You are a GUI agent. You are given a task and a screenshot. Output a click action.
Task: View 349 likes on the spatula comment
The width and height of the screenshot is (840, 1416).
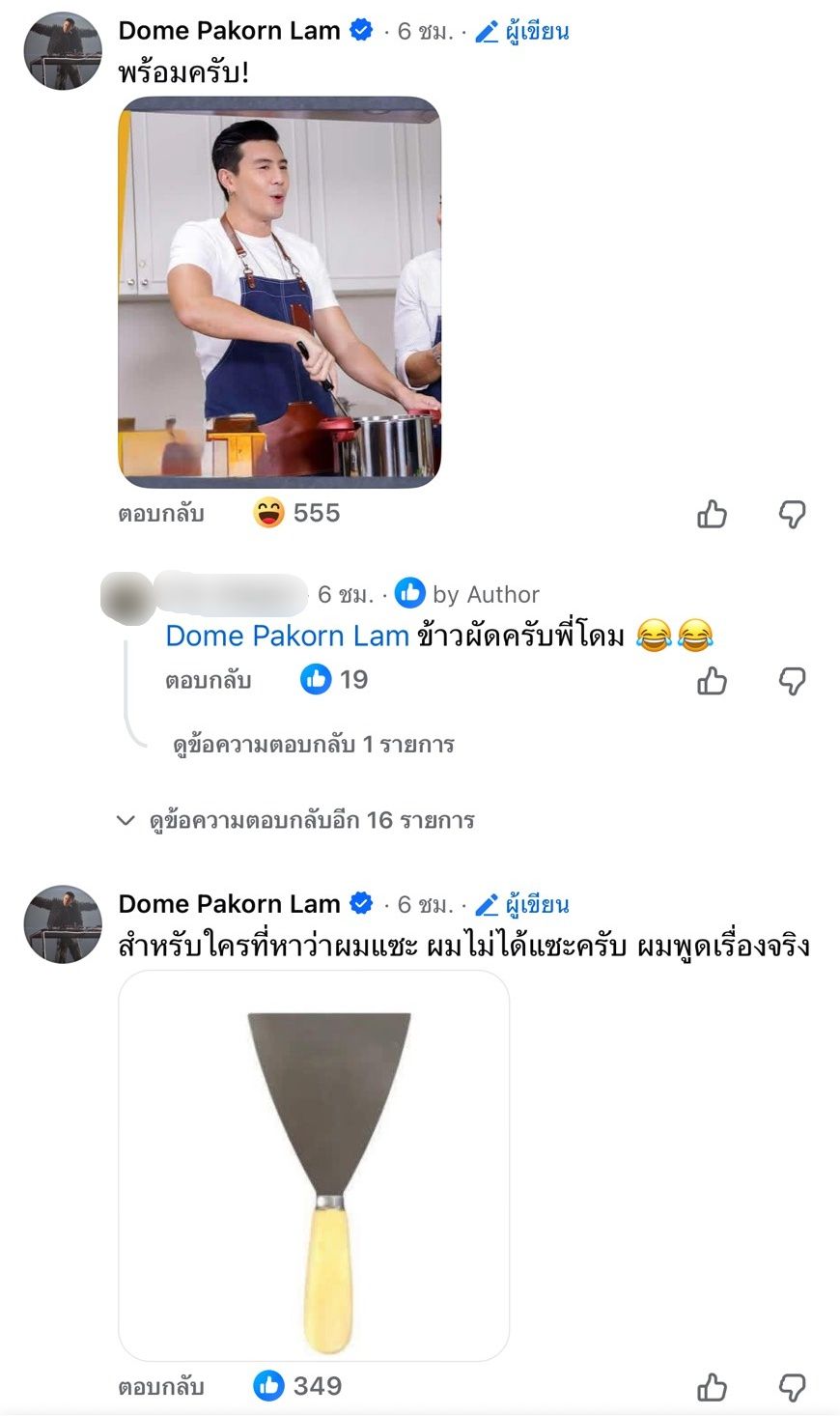coord(297,1386)
